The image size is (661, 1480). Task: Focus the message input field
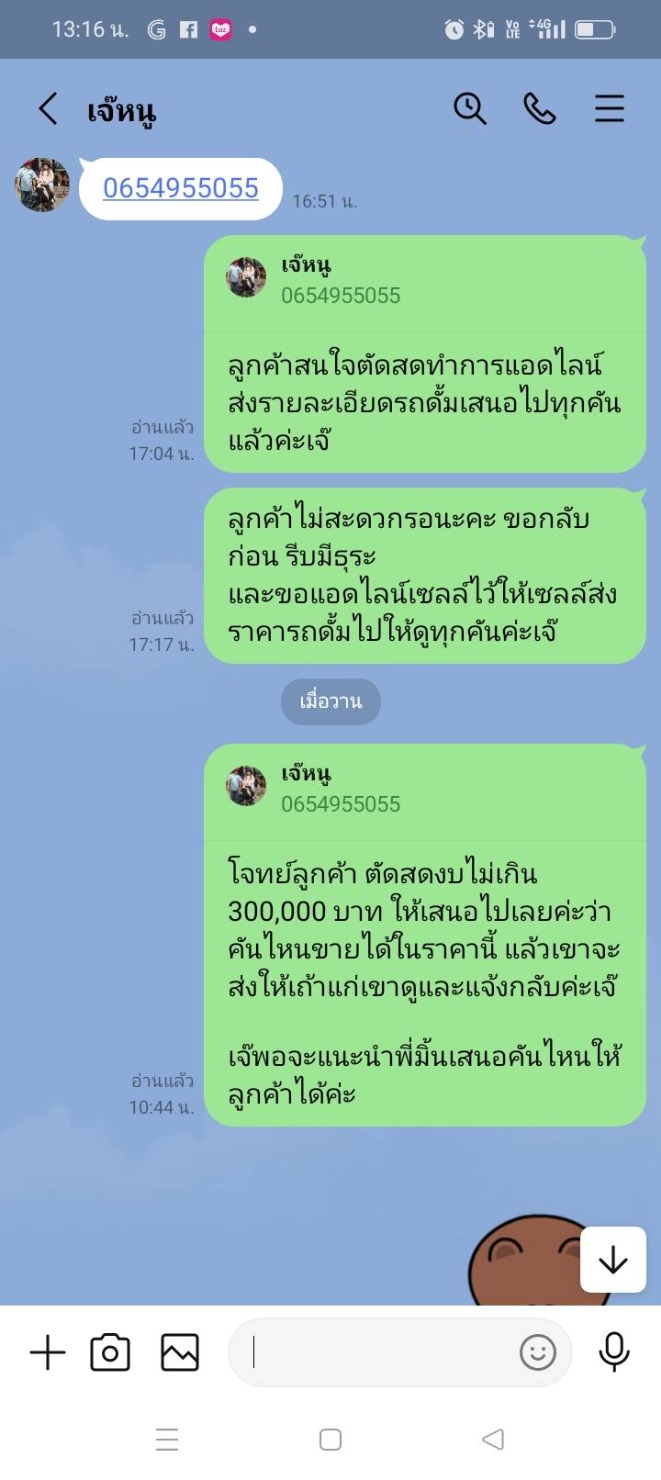point(380,1353)
